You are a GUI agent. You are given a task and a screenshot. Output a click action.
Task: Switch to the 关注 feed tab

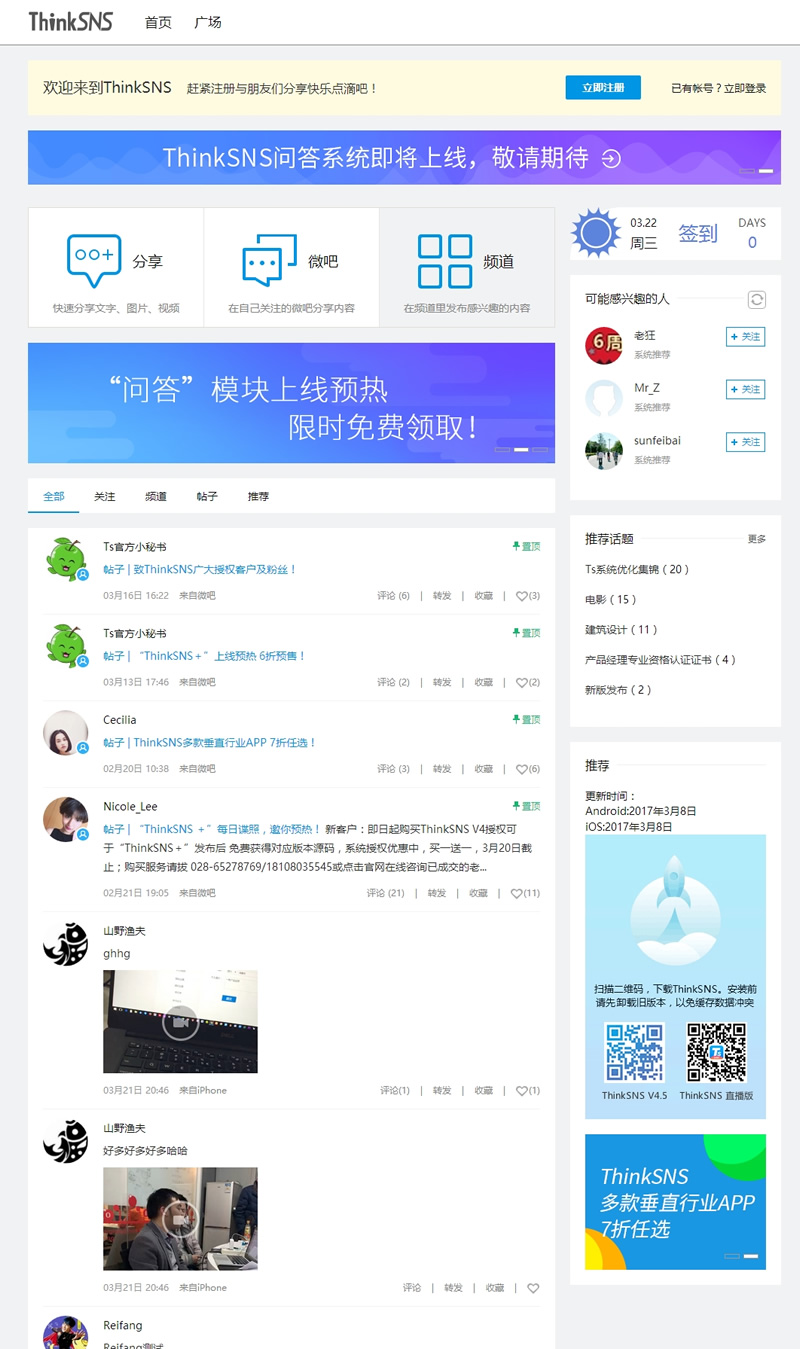click(105, 496)
